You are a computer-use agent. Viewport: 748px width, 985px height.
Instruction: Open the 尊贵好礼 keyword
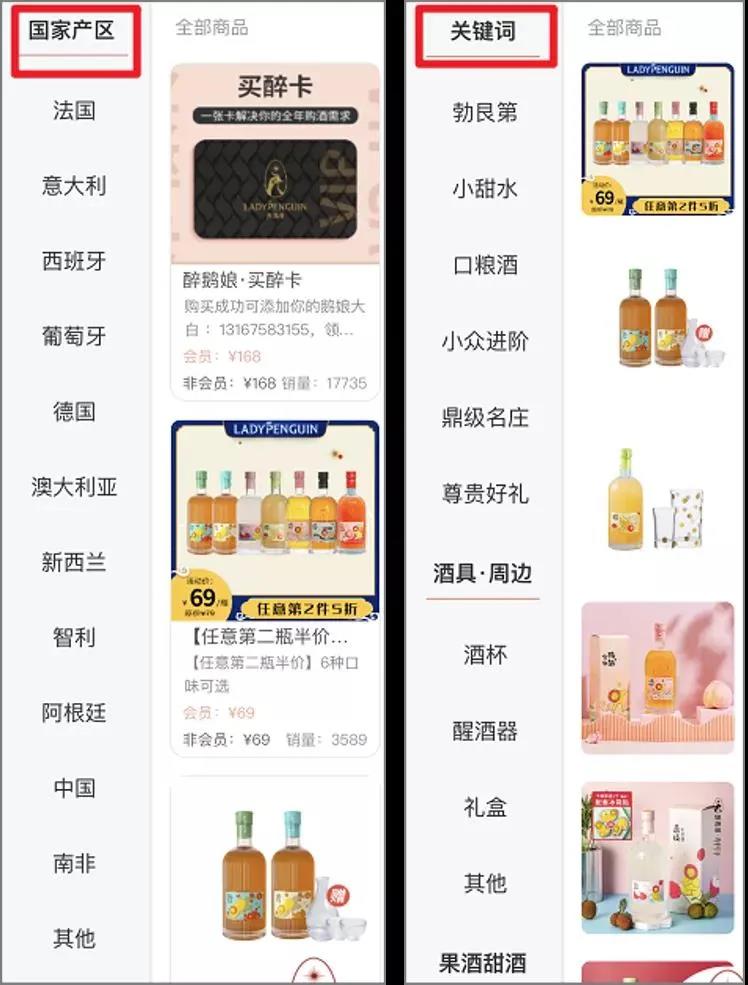[x=485, y=494]
